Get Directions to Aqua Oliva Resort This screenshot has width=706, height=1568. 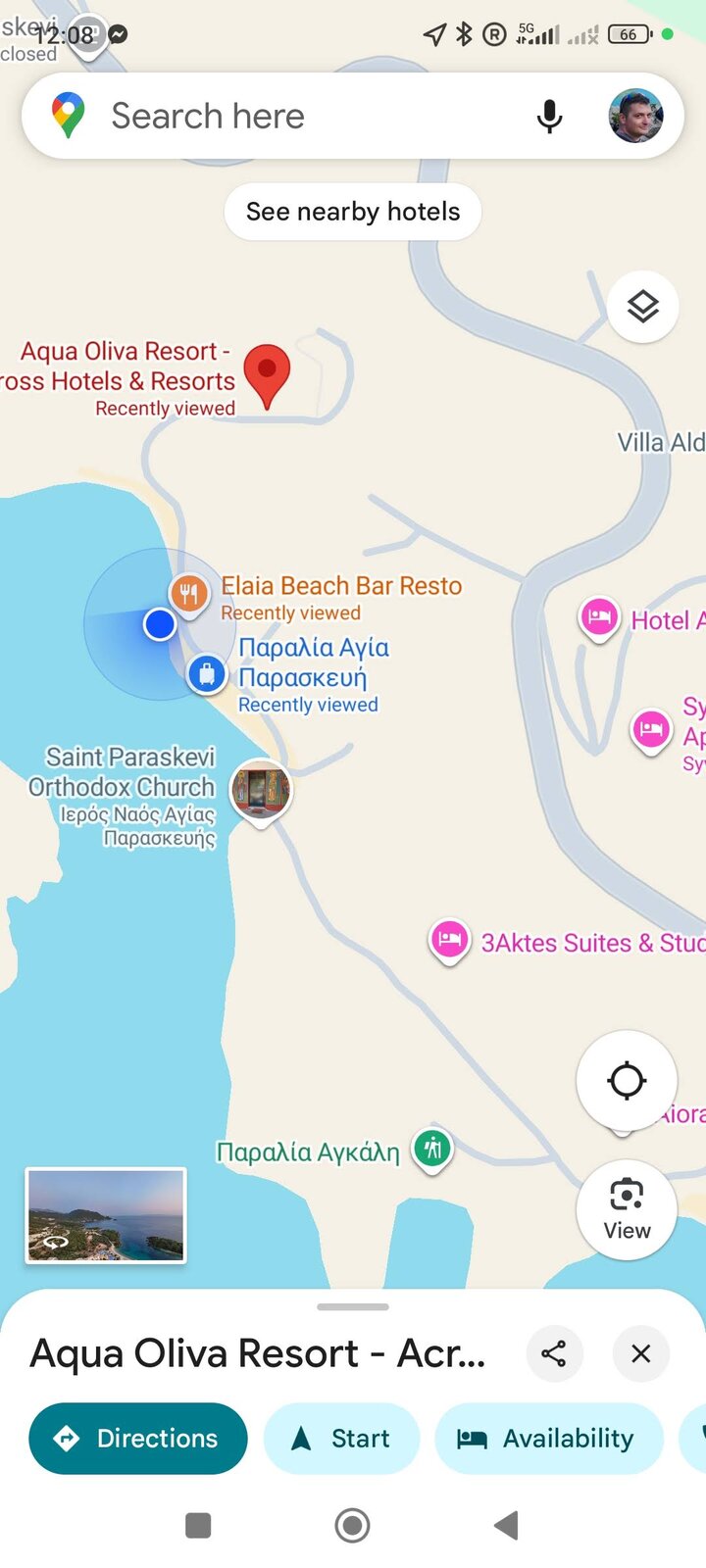[x=138, y=1439]
